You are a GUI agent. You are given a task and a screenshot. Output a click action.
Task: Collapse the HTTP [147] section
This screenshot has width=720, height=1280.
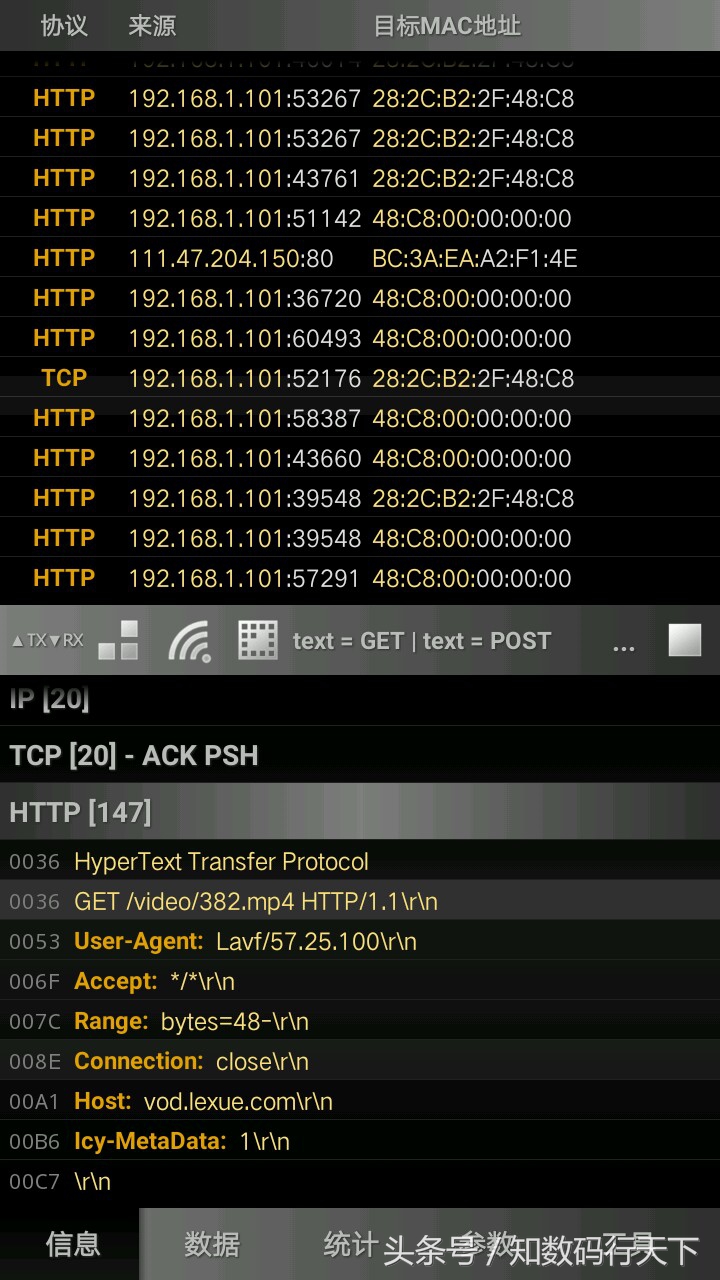(x=360, y=812)
